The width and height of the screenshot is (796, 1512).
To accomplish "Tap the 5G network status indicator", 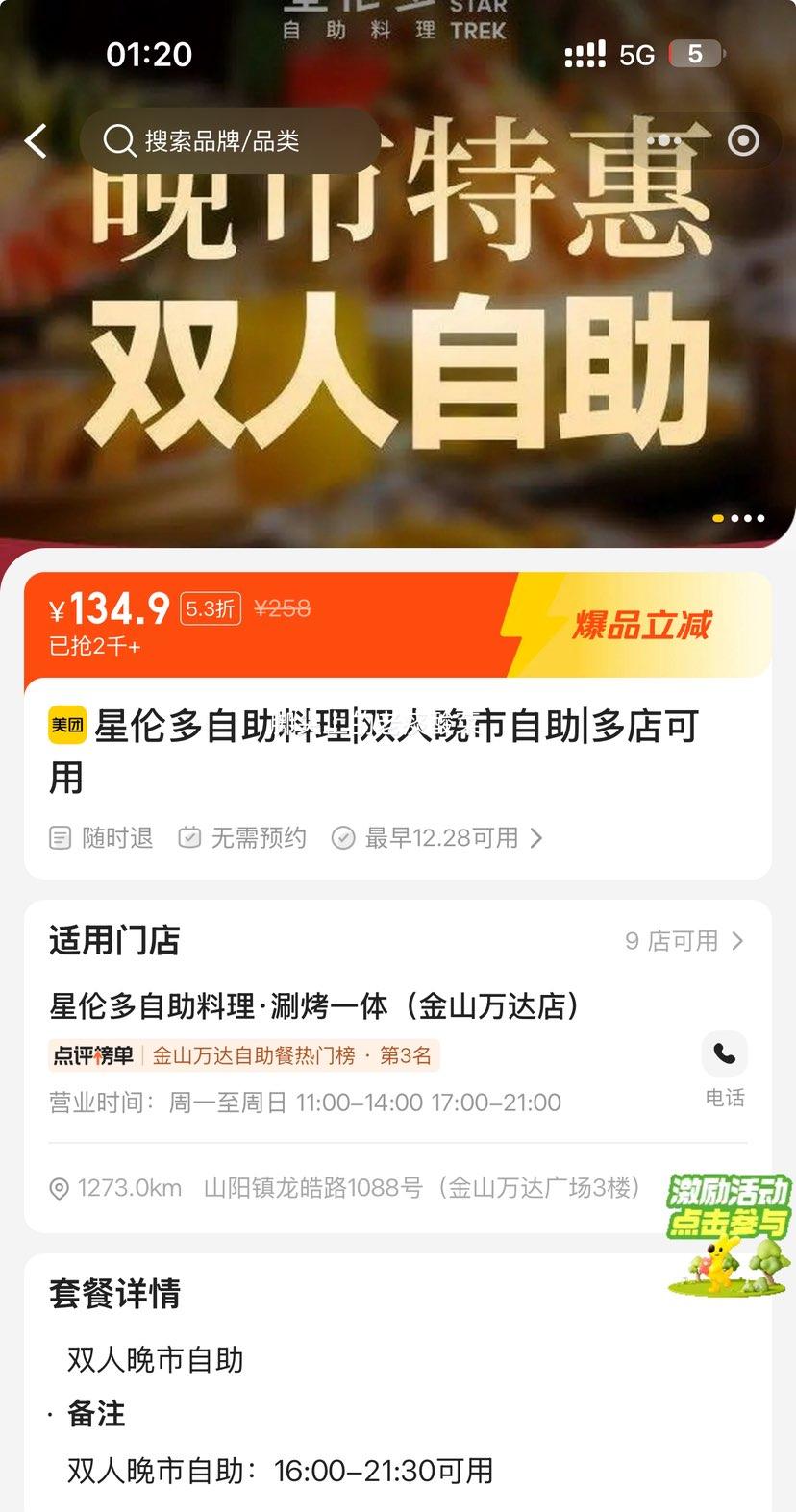I will point(636,54).
